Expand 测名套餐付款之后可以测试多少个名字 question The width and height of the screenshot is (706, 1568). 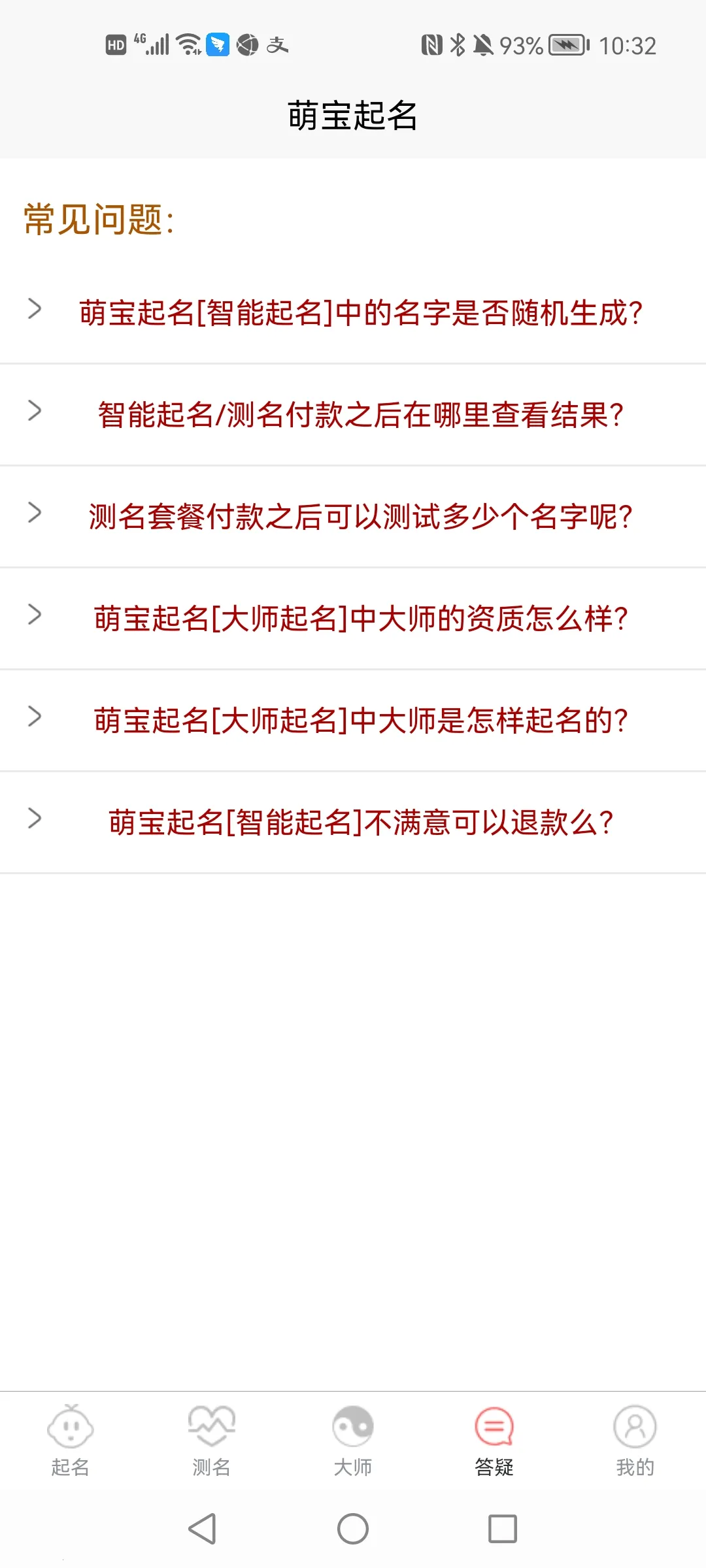tap(361, 516)
